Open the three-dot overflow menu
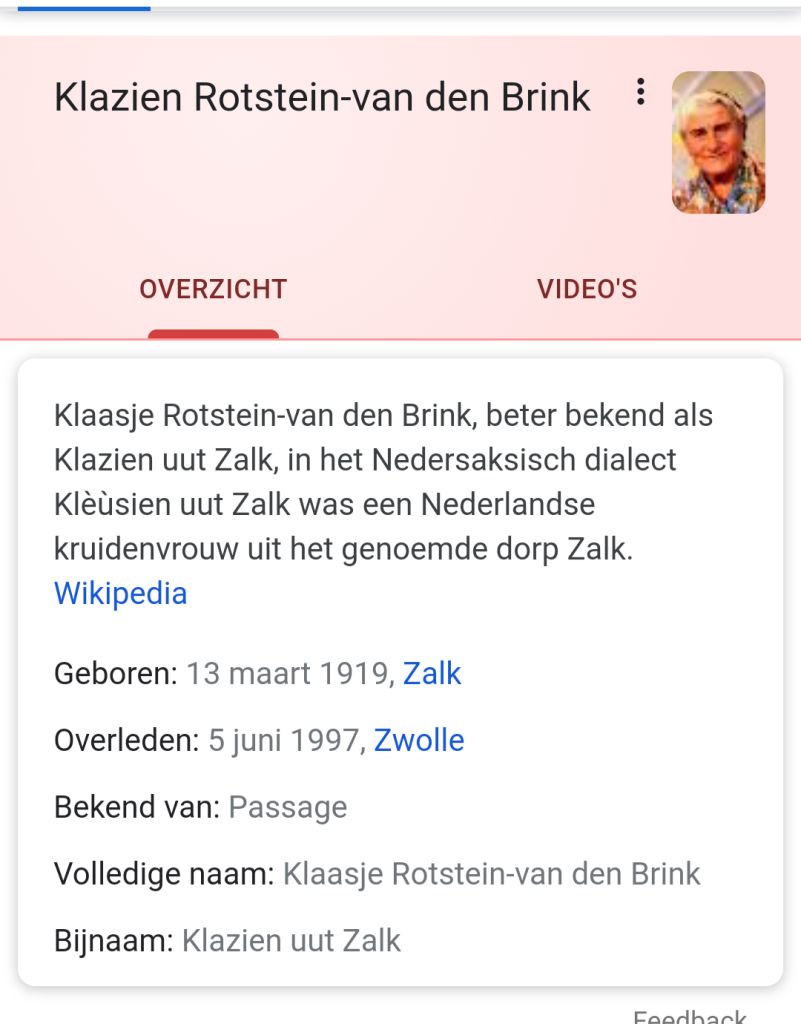Image resolution: width=801 pixels, height=1024 pixels. tap(640, 94)
